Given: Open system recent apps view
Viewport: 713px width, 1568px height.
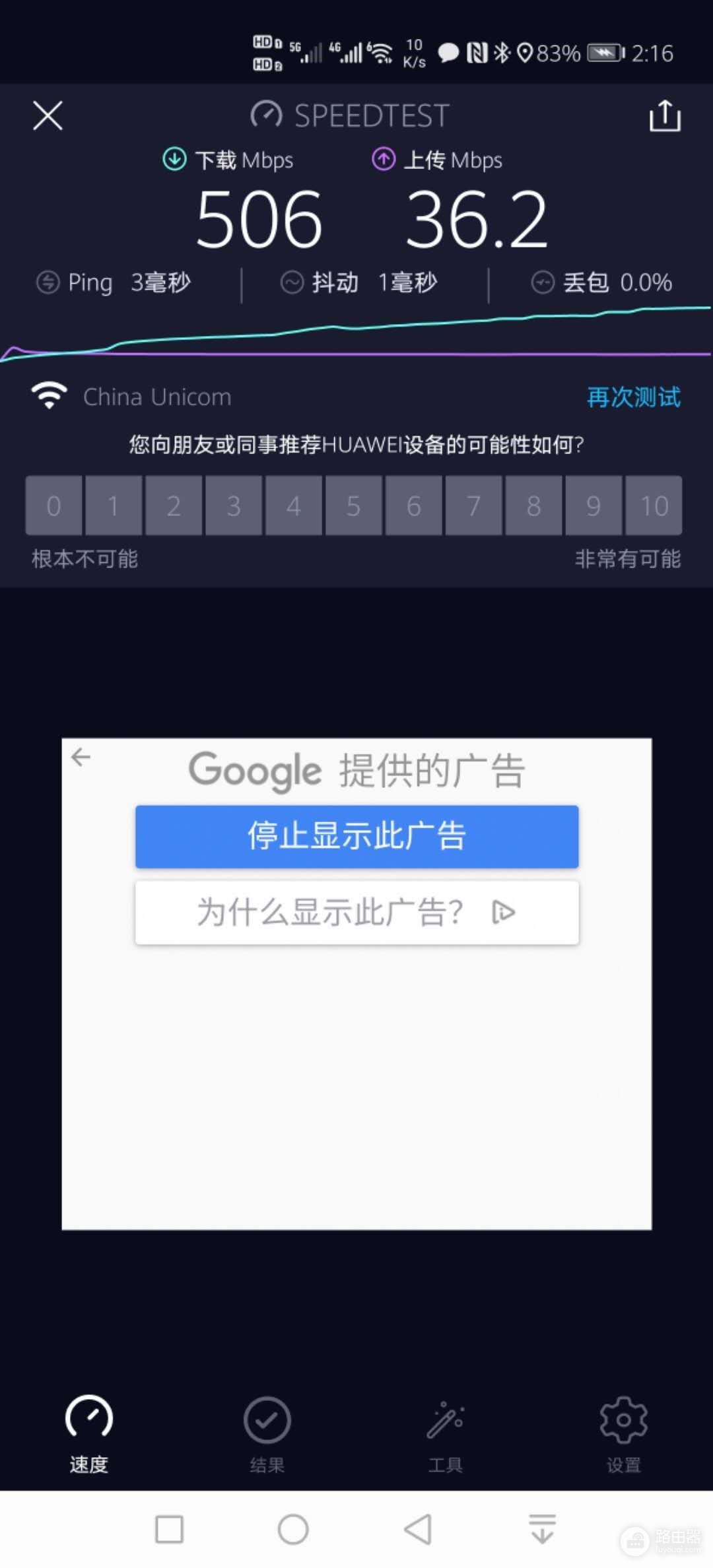Looking at the screenshot, I should 169,1529.
